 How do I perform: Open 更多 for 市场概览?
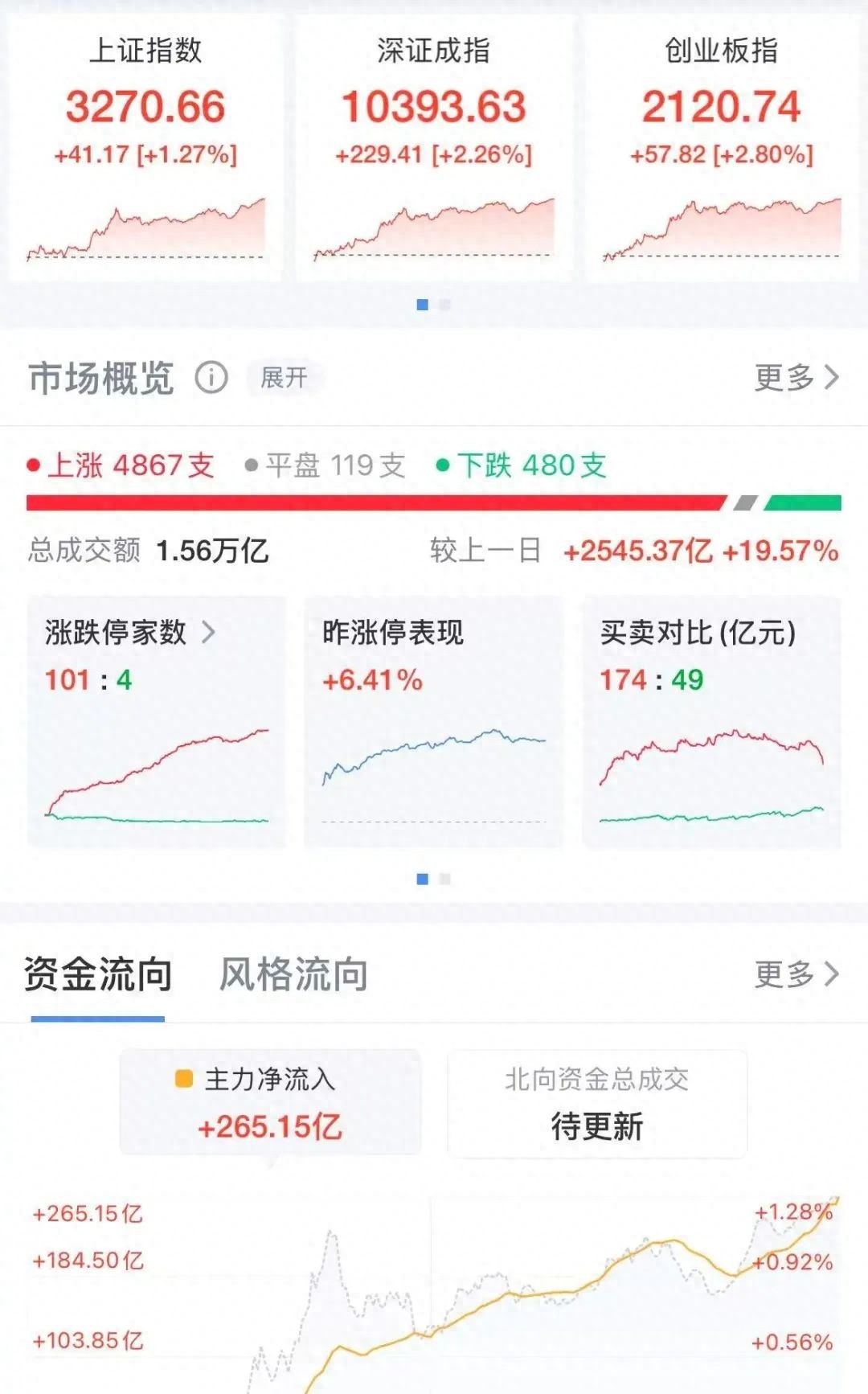pyautogui.click(x=796, y=377)
